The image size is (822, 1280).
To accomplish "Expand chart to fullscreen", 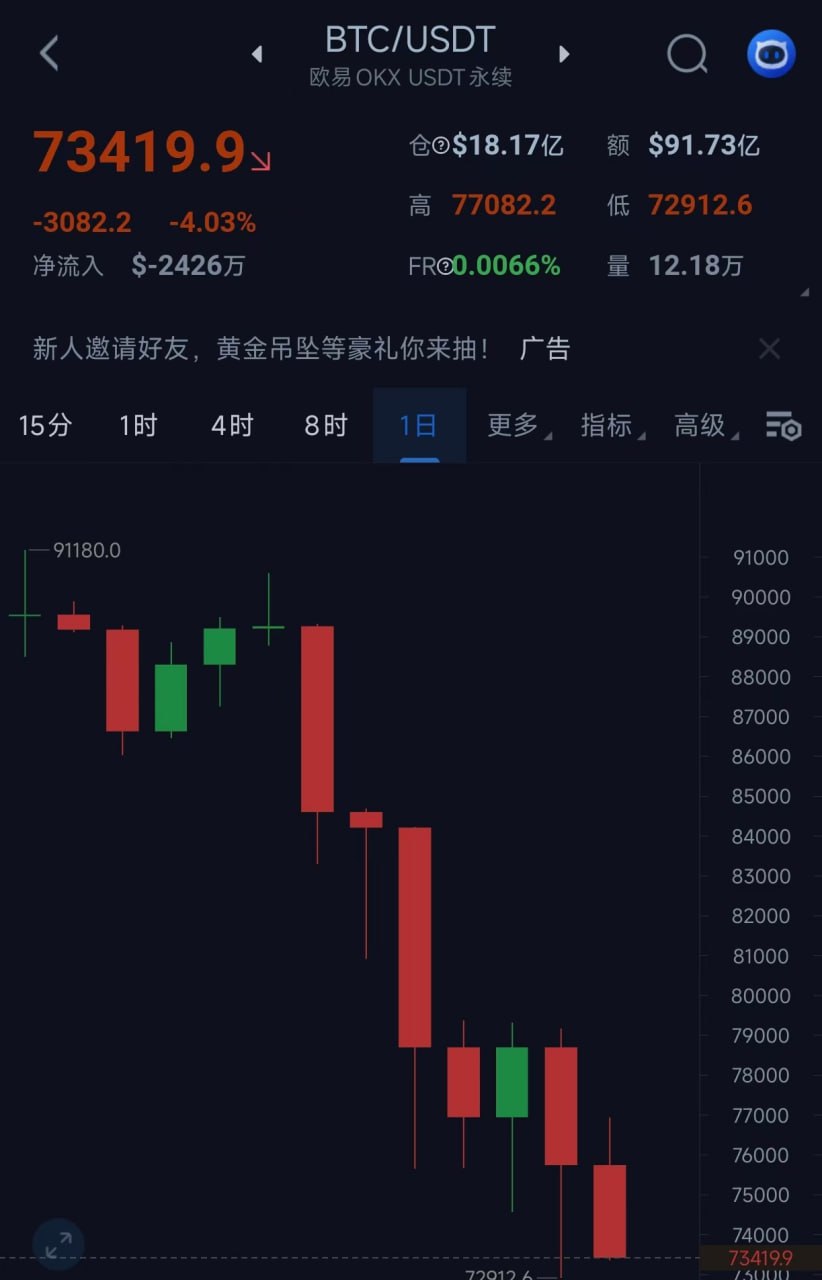I will 58,1244.
